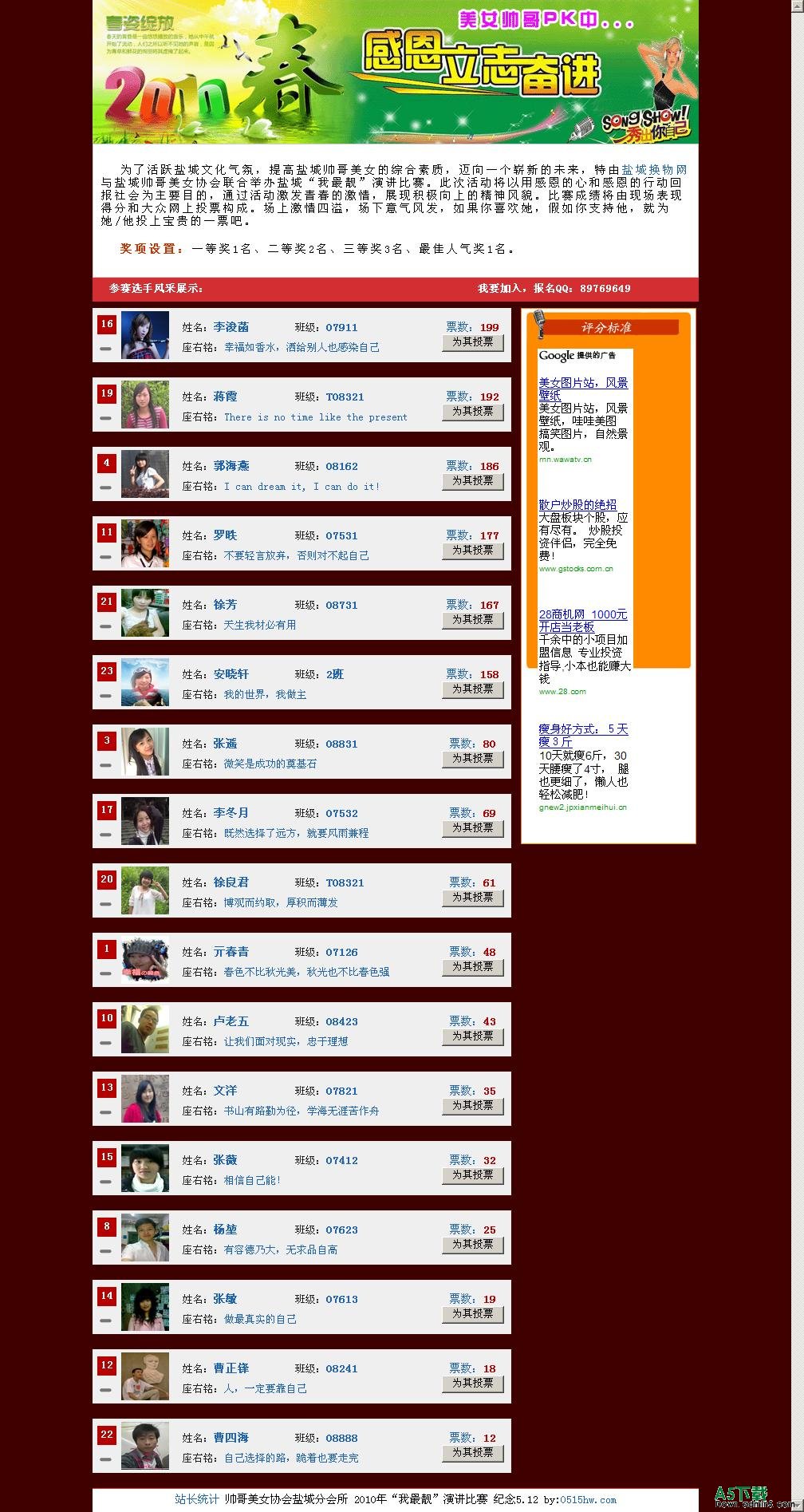This screenshot has width=804, height=1512.
Task: Open the ad 散户炒股的绝招
Action: [577, 505]
